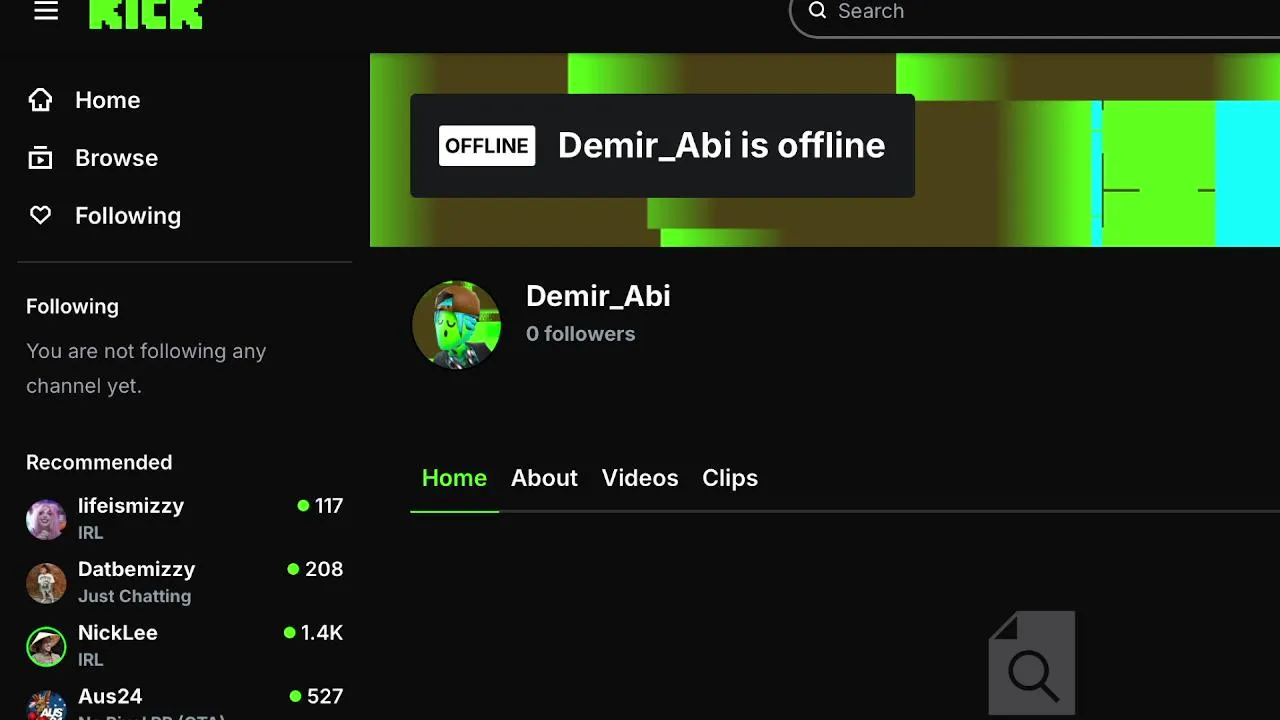Switch to the About tab
Image resolution: width=1280 pixels, height=720 pixels.
[544, 478]
